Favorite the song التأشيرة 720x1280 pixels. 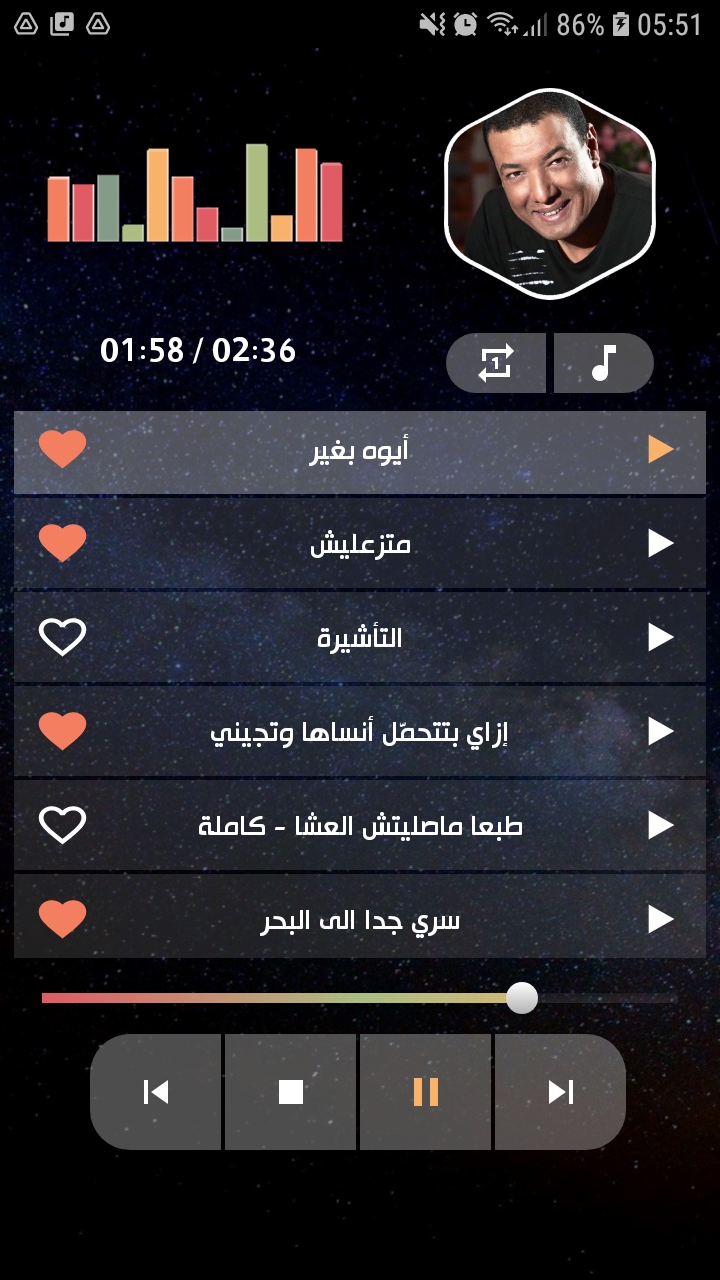coord(62,637)
